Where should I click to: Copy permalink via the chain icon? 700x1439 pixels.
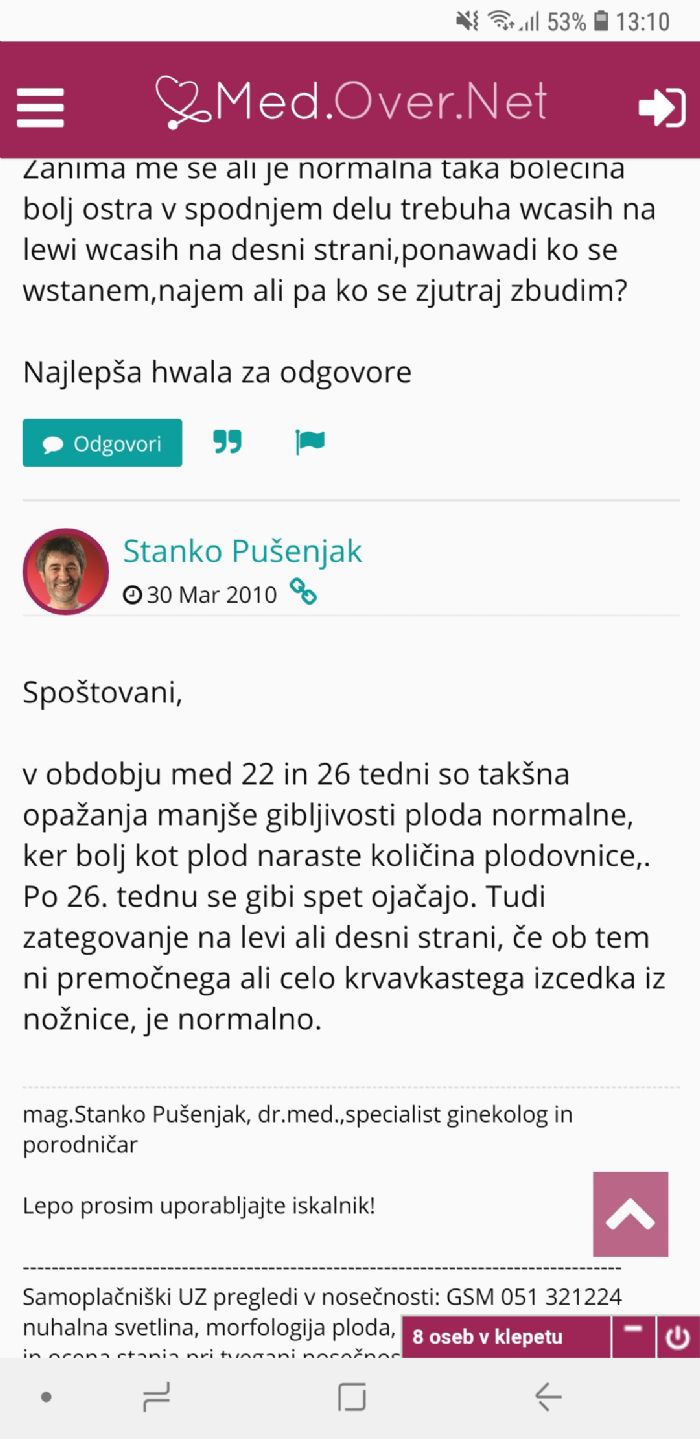coord(303,592)
